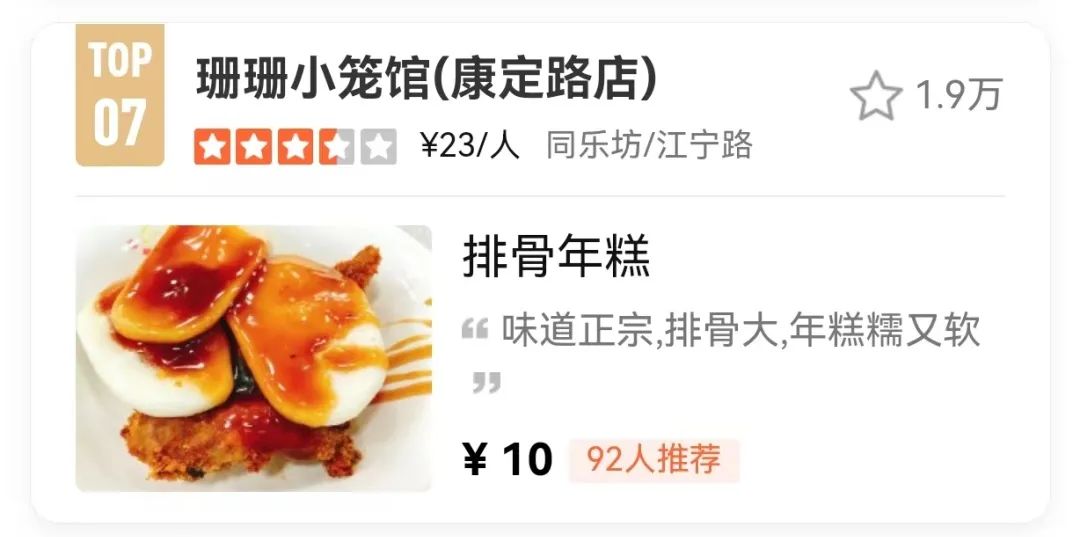Open 珊珊小笼馆(康定路店) restaurant card
The width and height of the screenshot is (1080, 537).
[427, 81]
